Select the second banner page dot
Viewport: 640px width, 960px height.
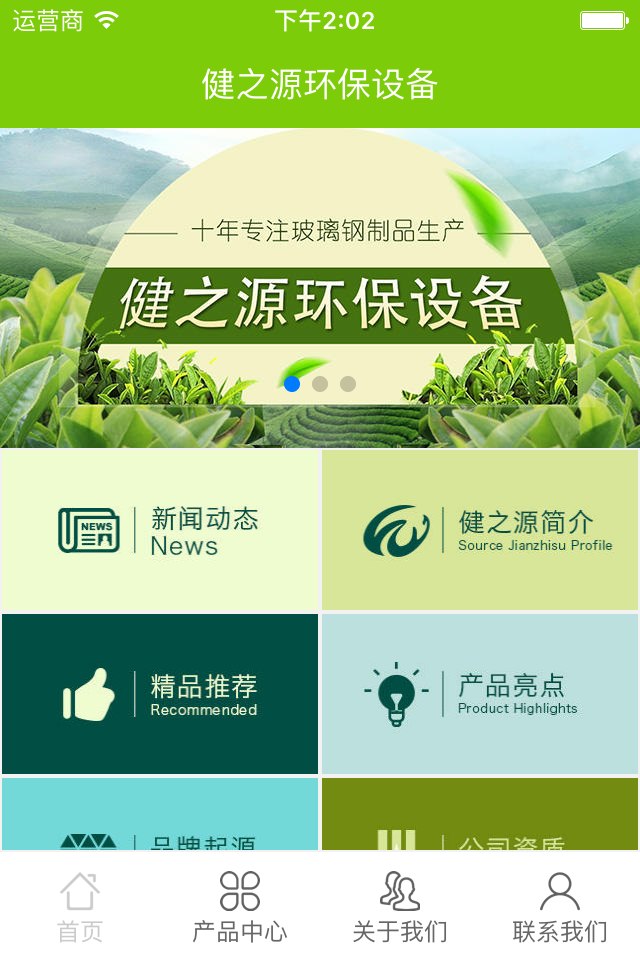(x=320, y=384)
